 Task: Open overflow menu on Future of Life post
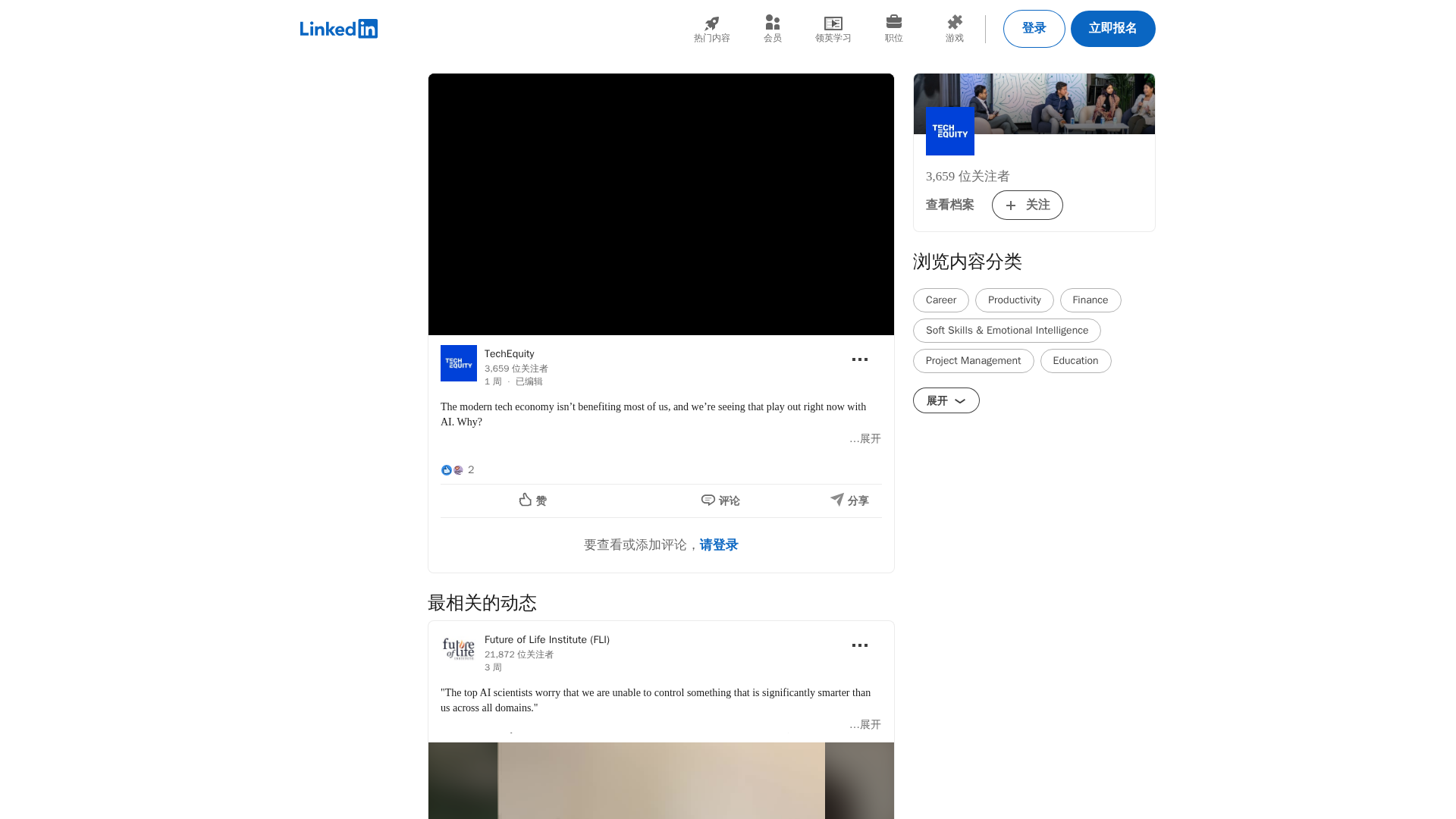tap(859, 645)
